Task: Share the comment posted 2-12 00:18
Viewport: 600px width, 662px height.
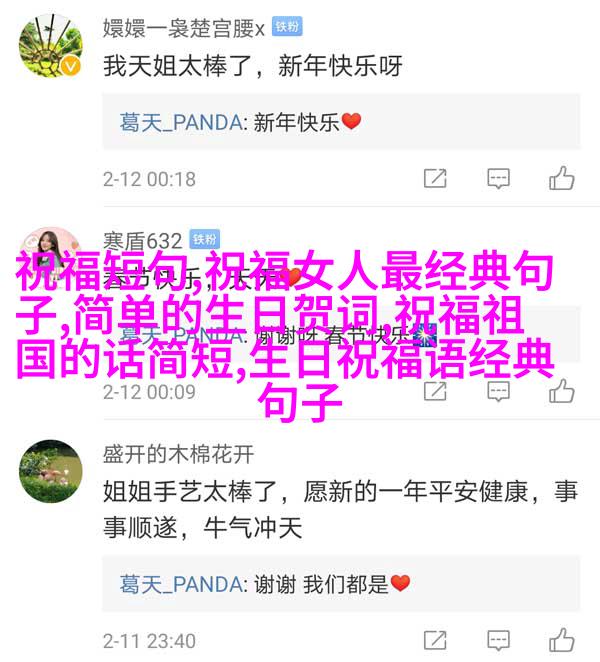Action: [x=435, y=179]
